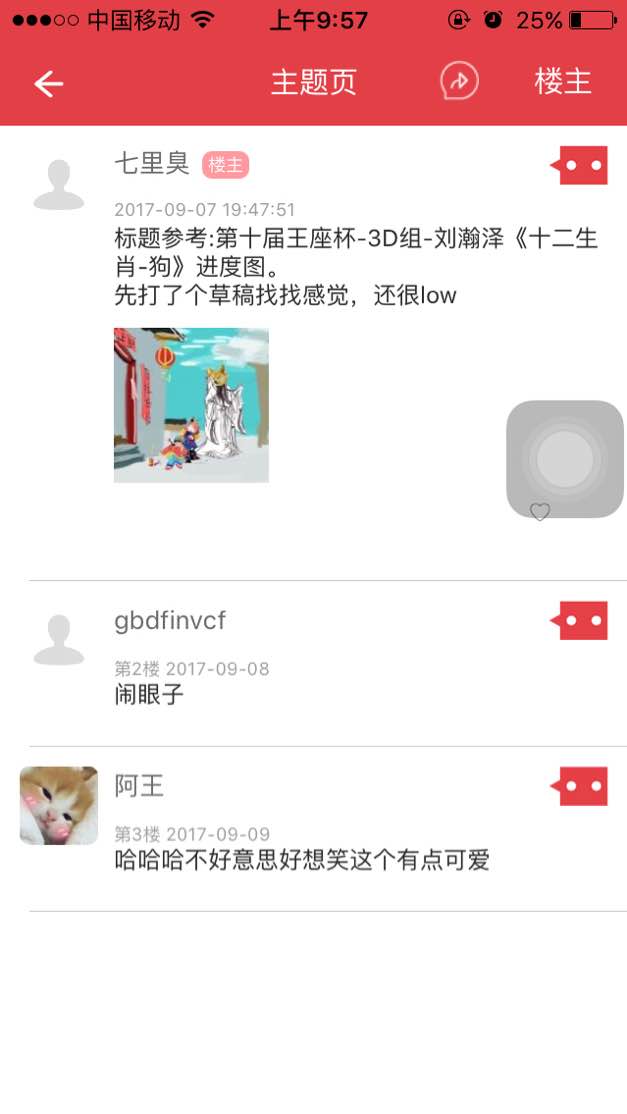Reply to 阿王's comment

[x=580, y=786]
